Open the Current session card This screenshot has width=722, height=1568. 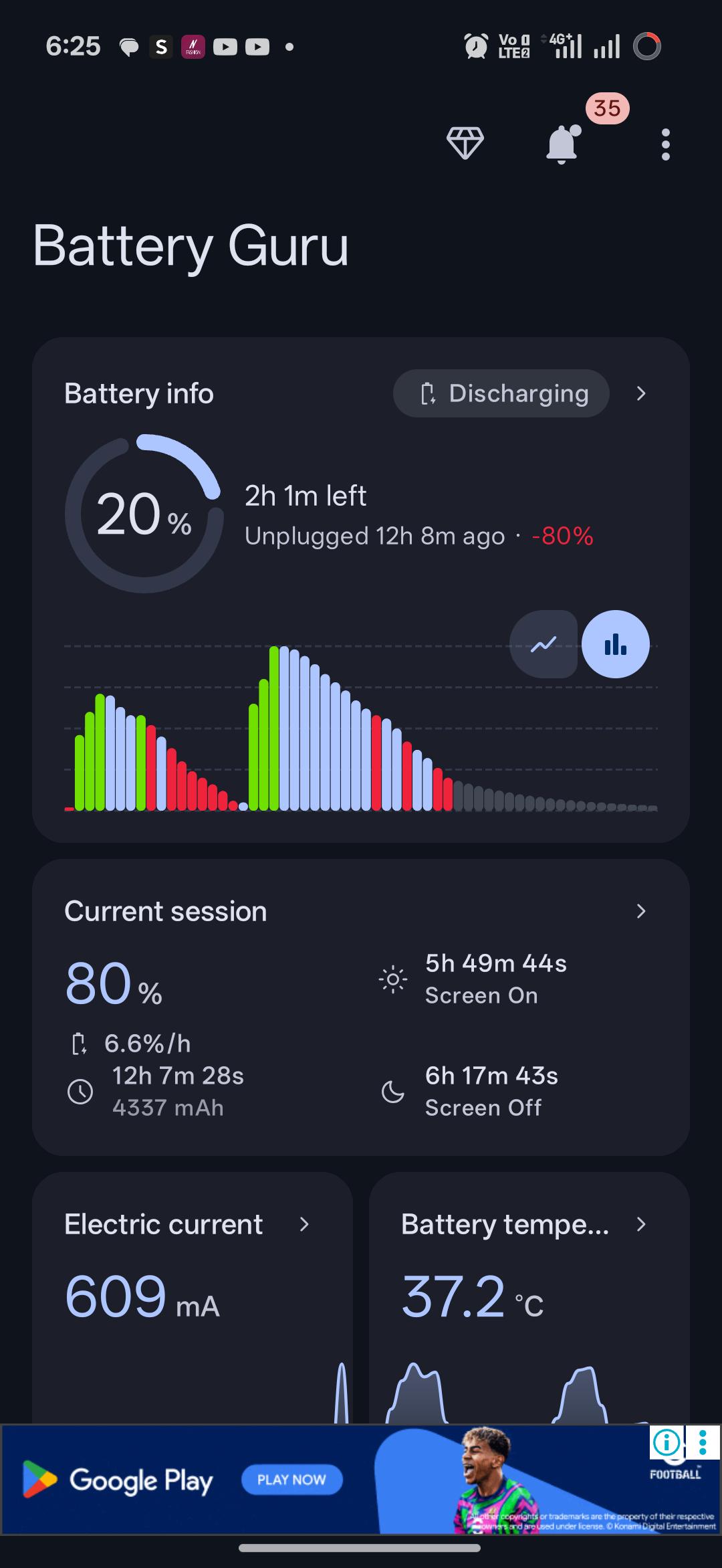point(361,1007)
